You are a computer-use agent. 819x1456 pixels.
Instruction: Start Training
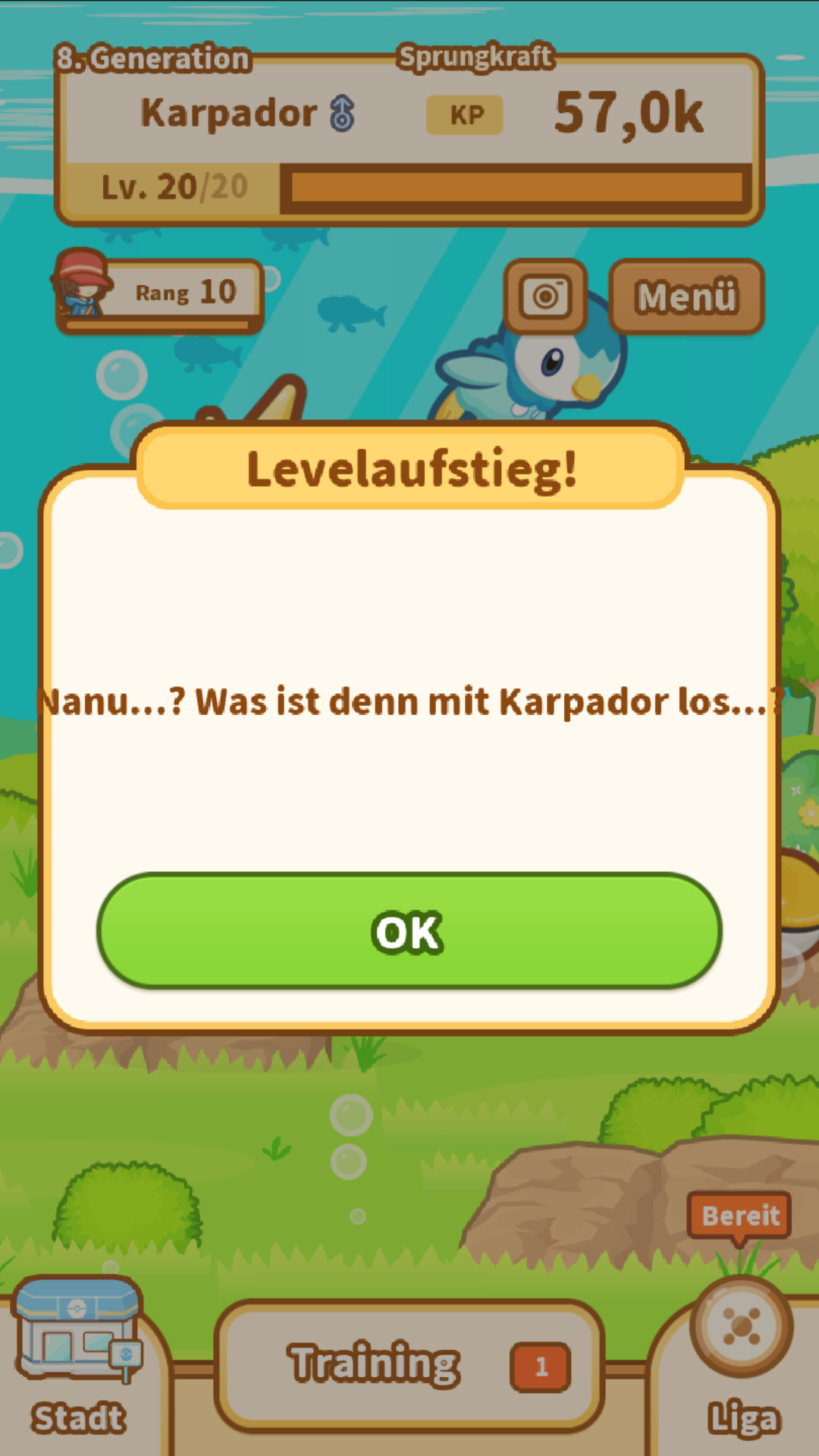(x=409, y=1364)
